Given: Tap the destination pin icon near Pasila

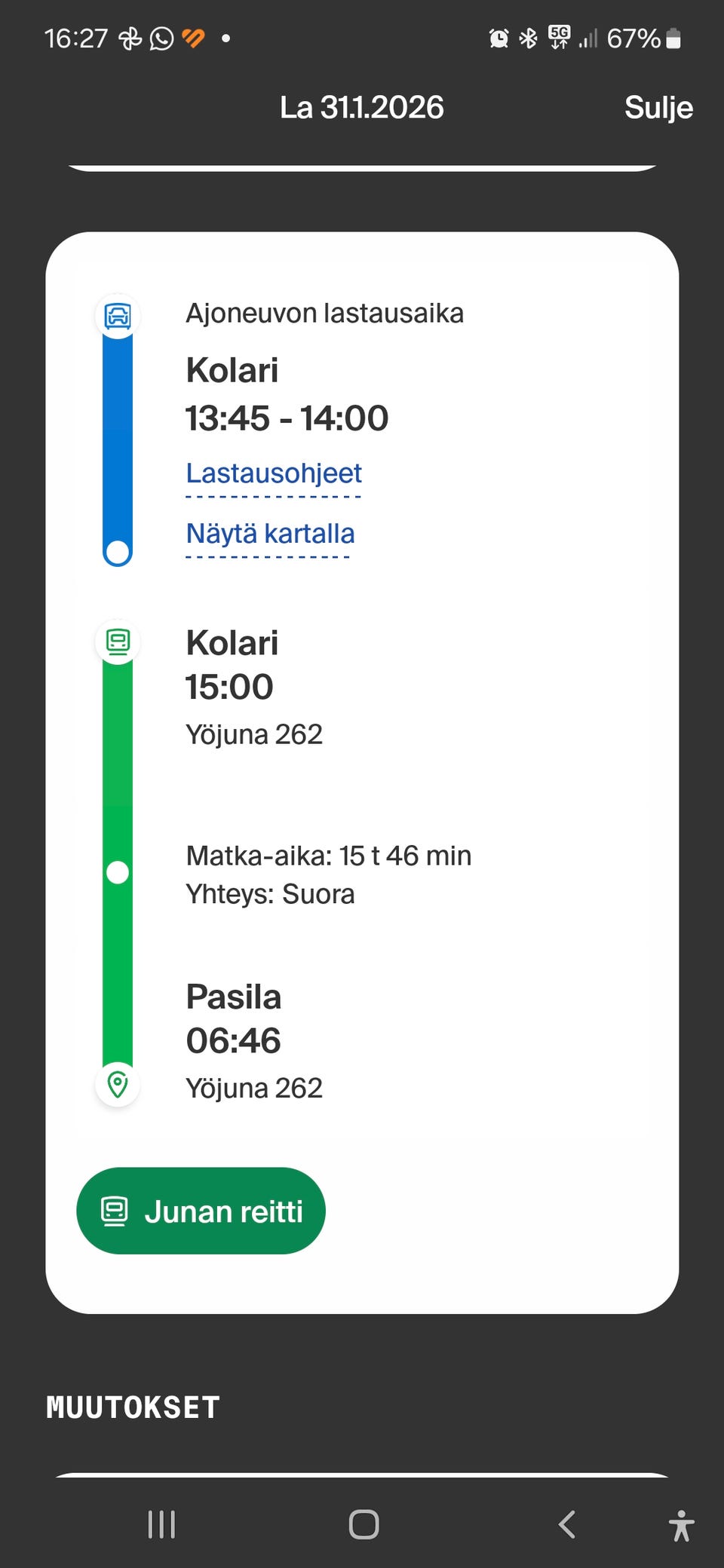Looking at the screenshot, I should [x=118, y=1086].
